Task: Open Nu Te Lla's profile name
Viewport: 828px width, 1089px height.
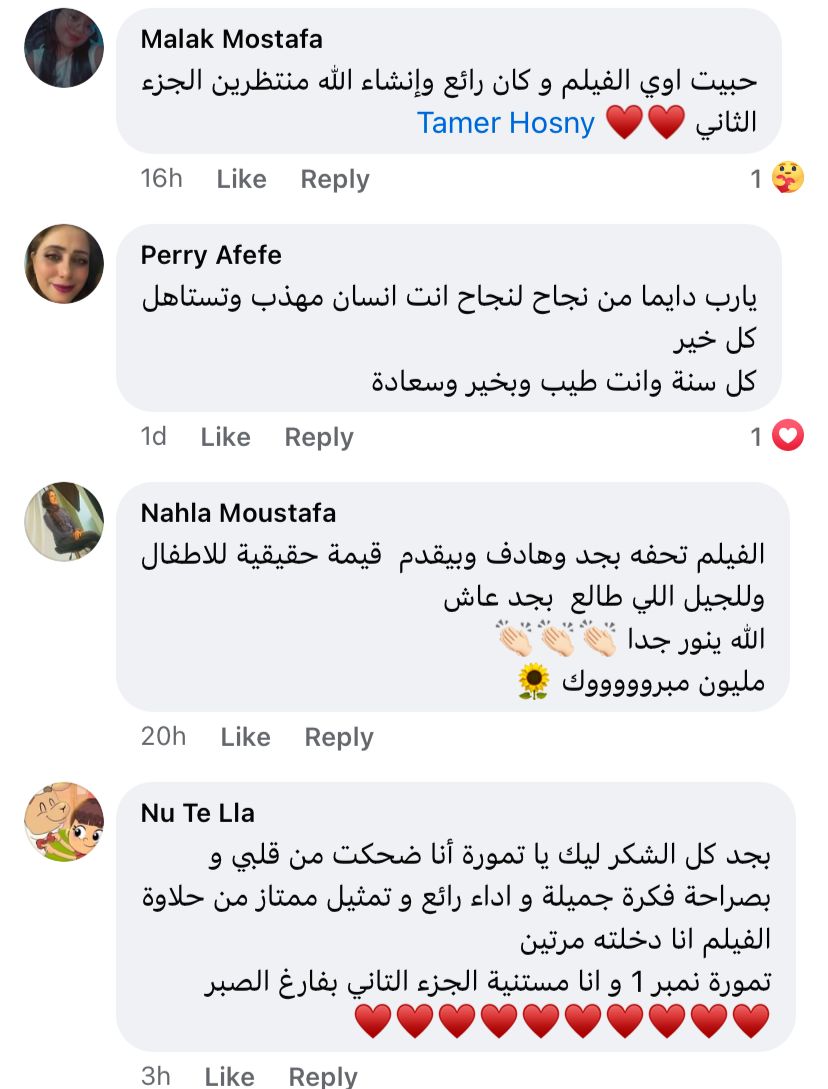Action: 197,813
